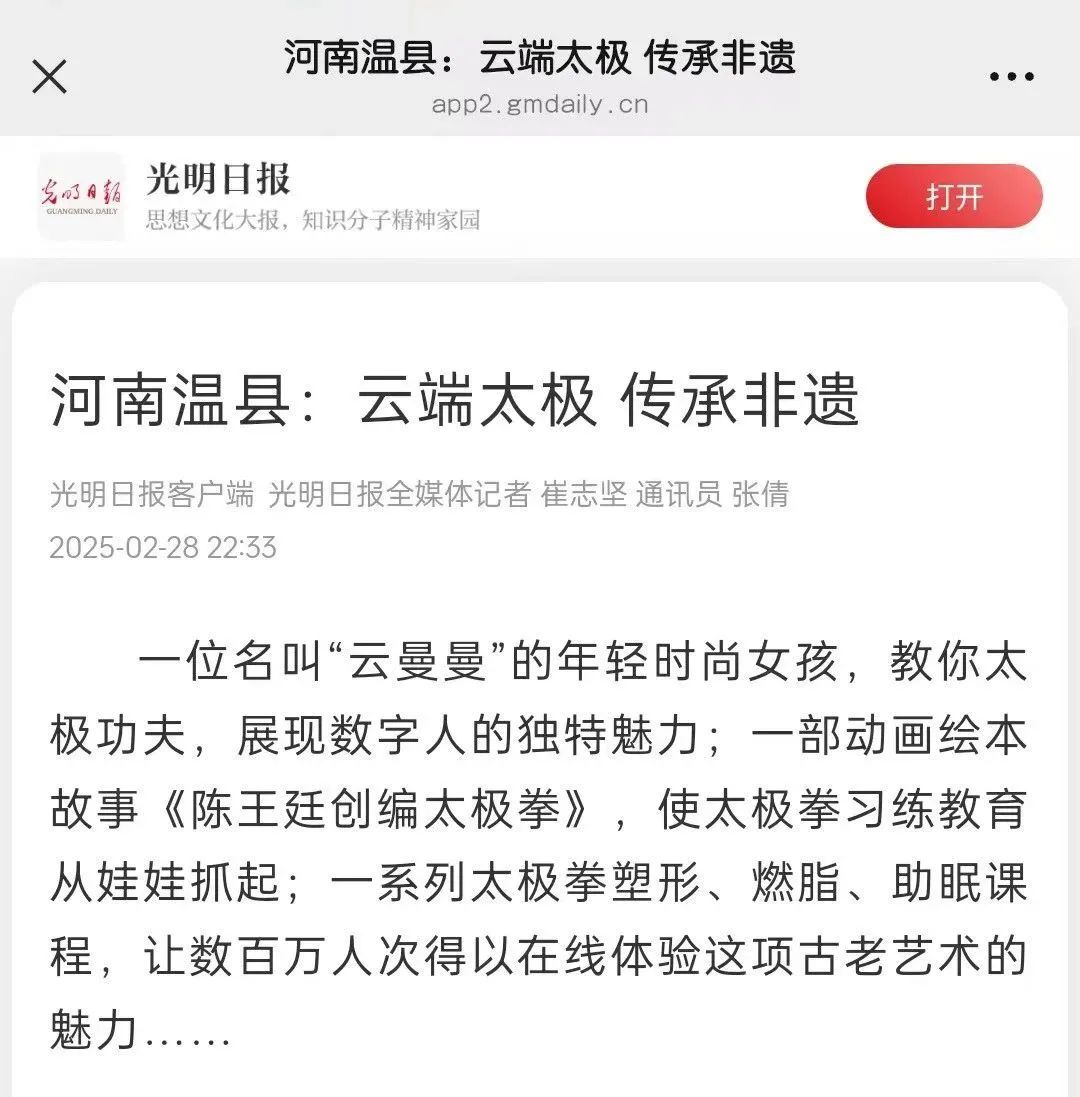Tap the red 打开 button

point(953,197)
